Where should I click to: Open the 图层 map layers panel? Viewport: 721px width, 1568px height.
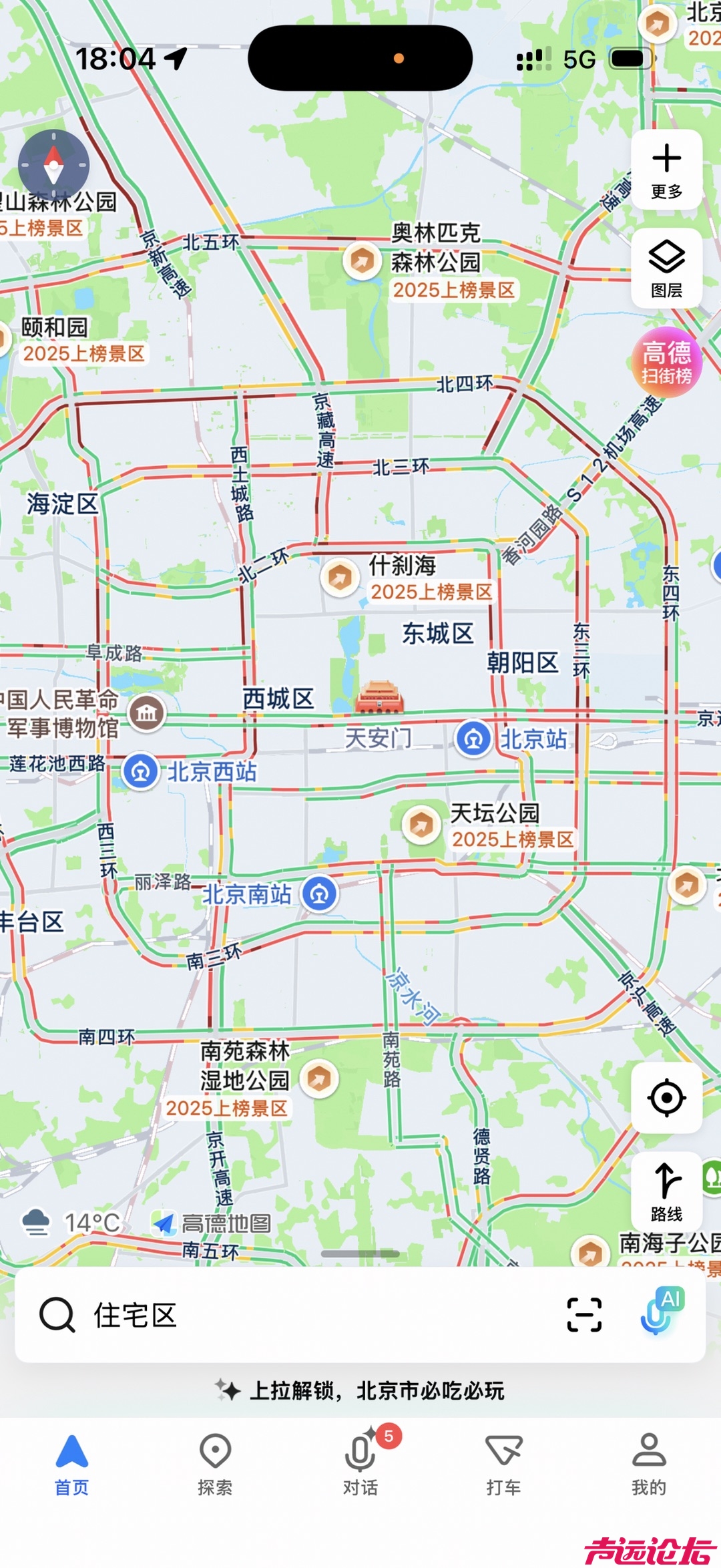666,268
